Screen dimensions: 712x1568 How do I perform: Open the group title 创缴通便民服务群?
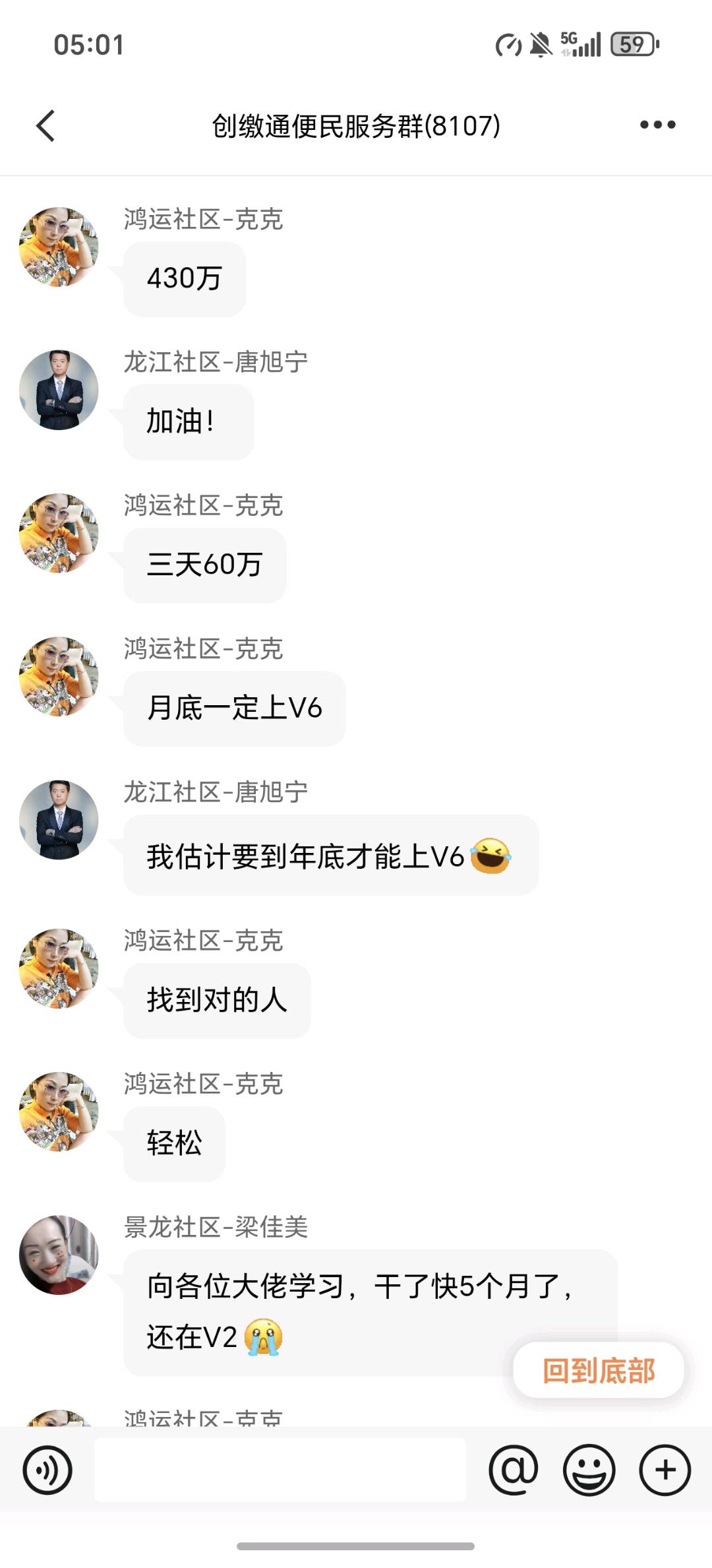[x=355, y=125]
